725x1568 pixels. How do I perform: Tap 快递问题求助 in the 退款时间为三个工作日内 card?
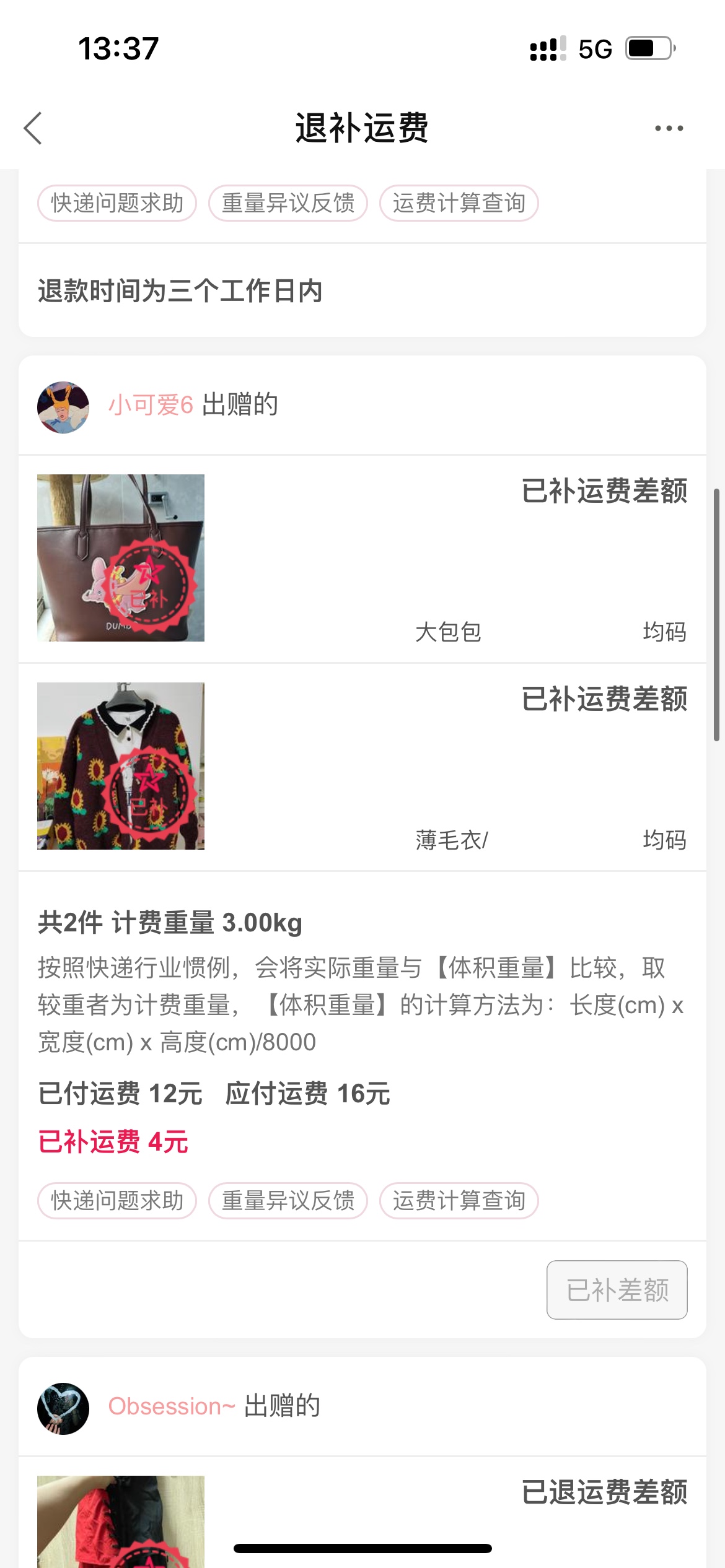[117, 203]
